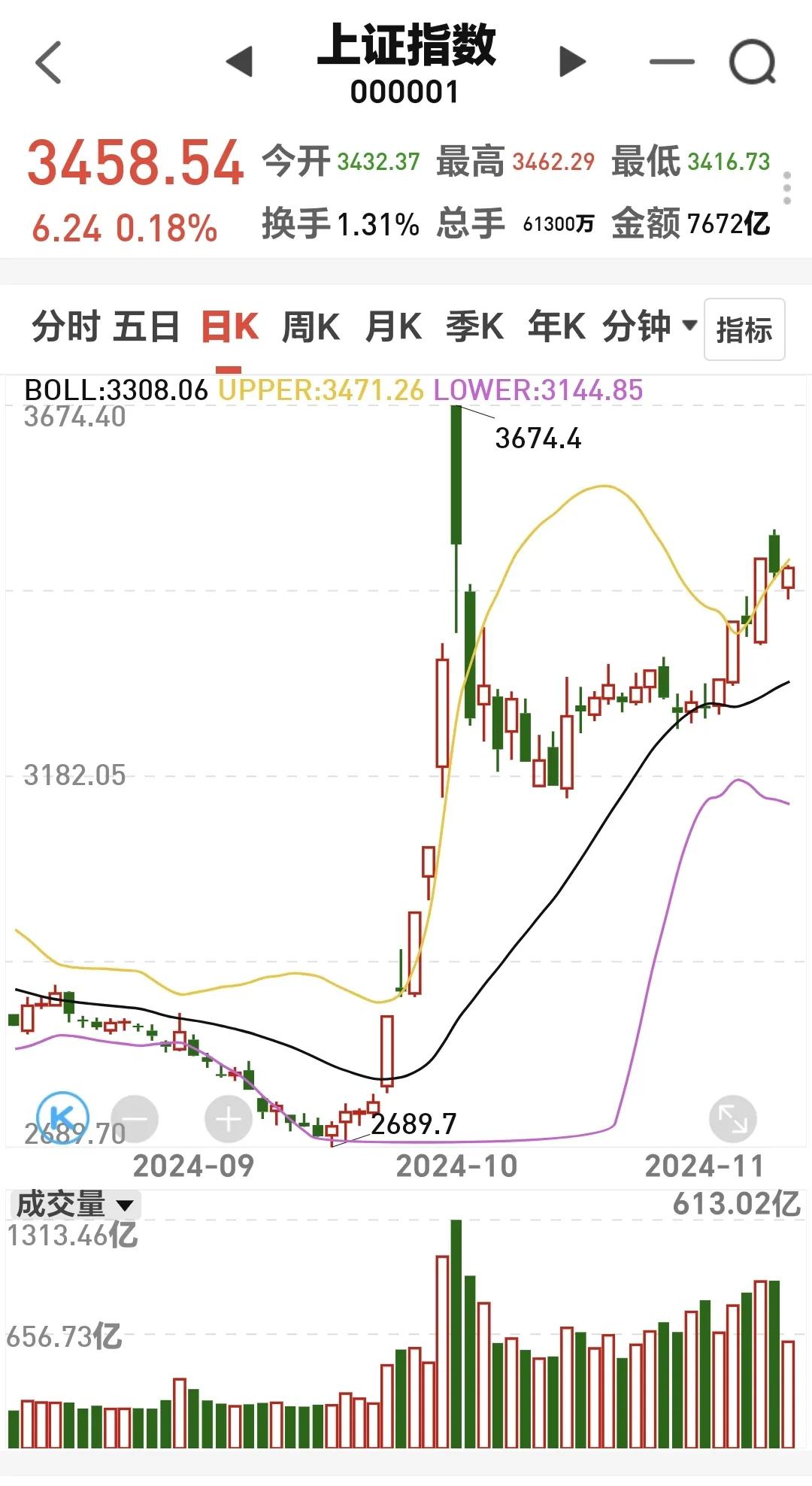This screenshot has height=1486, width=812.
Task: Open the search magnifier icon
Action: click(x=753, y=62)
